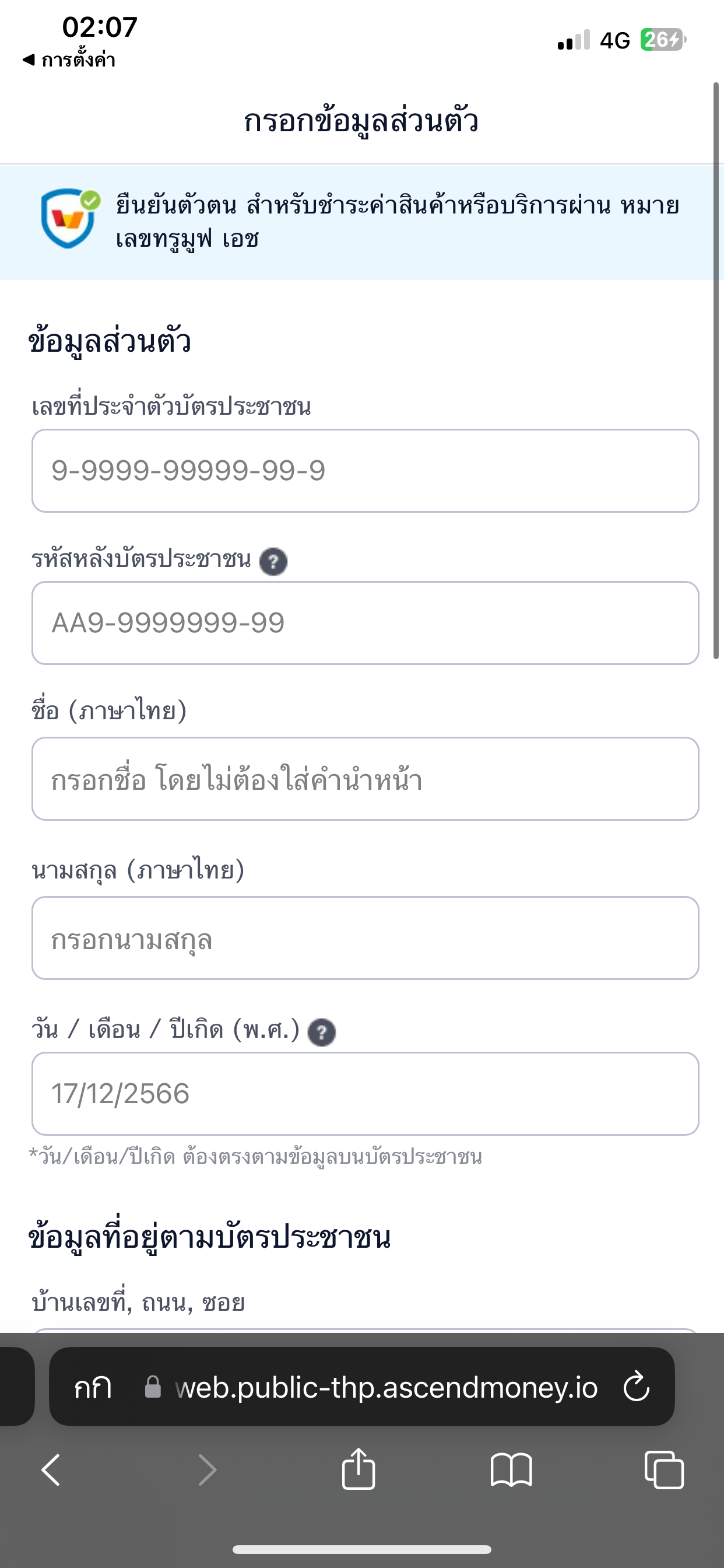The height and width of the screenshot is (1568, 724).
Task: Show help for date of birth
Action: [x=322, y=1032]
